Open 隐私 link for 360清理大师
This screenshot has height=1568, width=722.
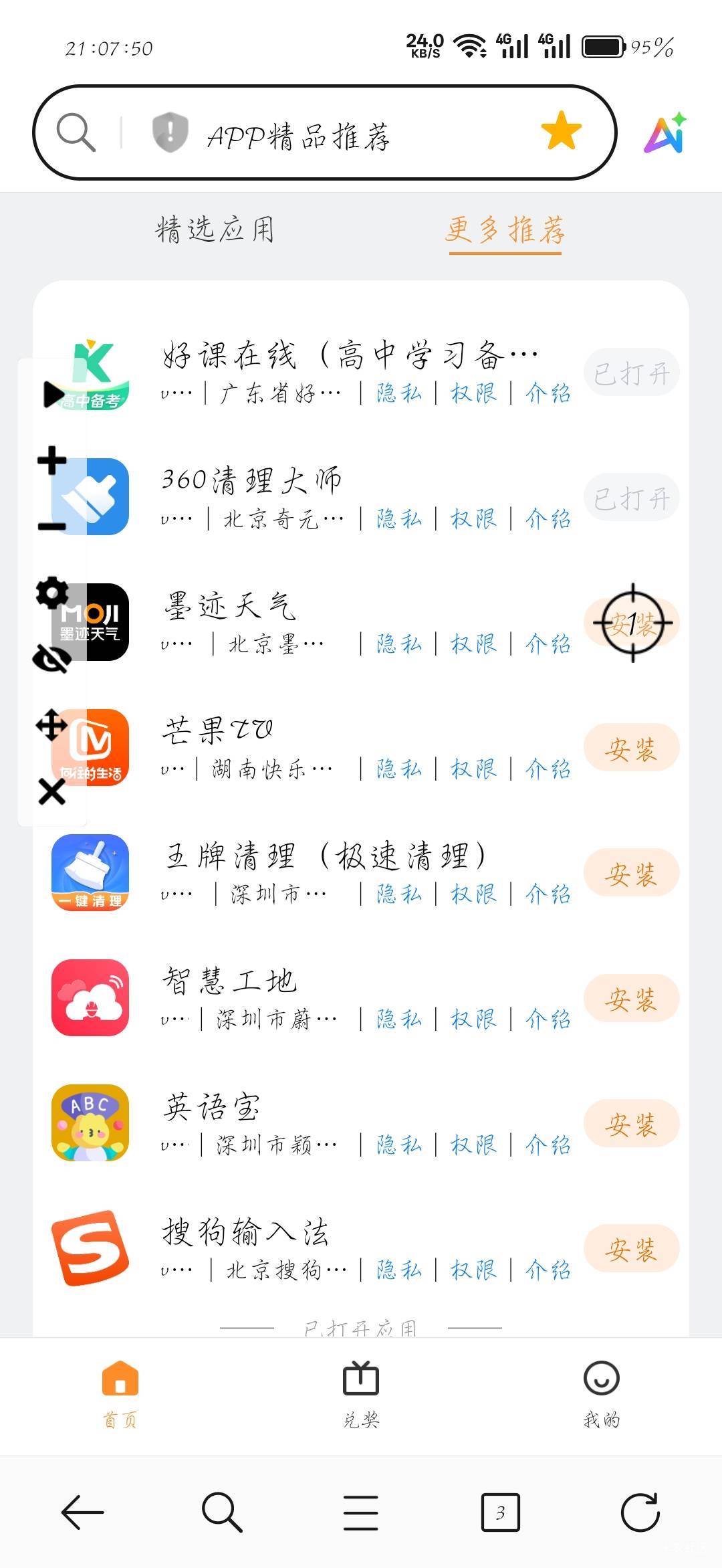coord(399,518)
